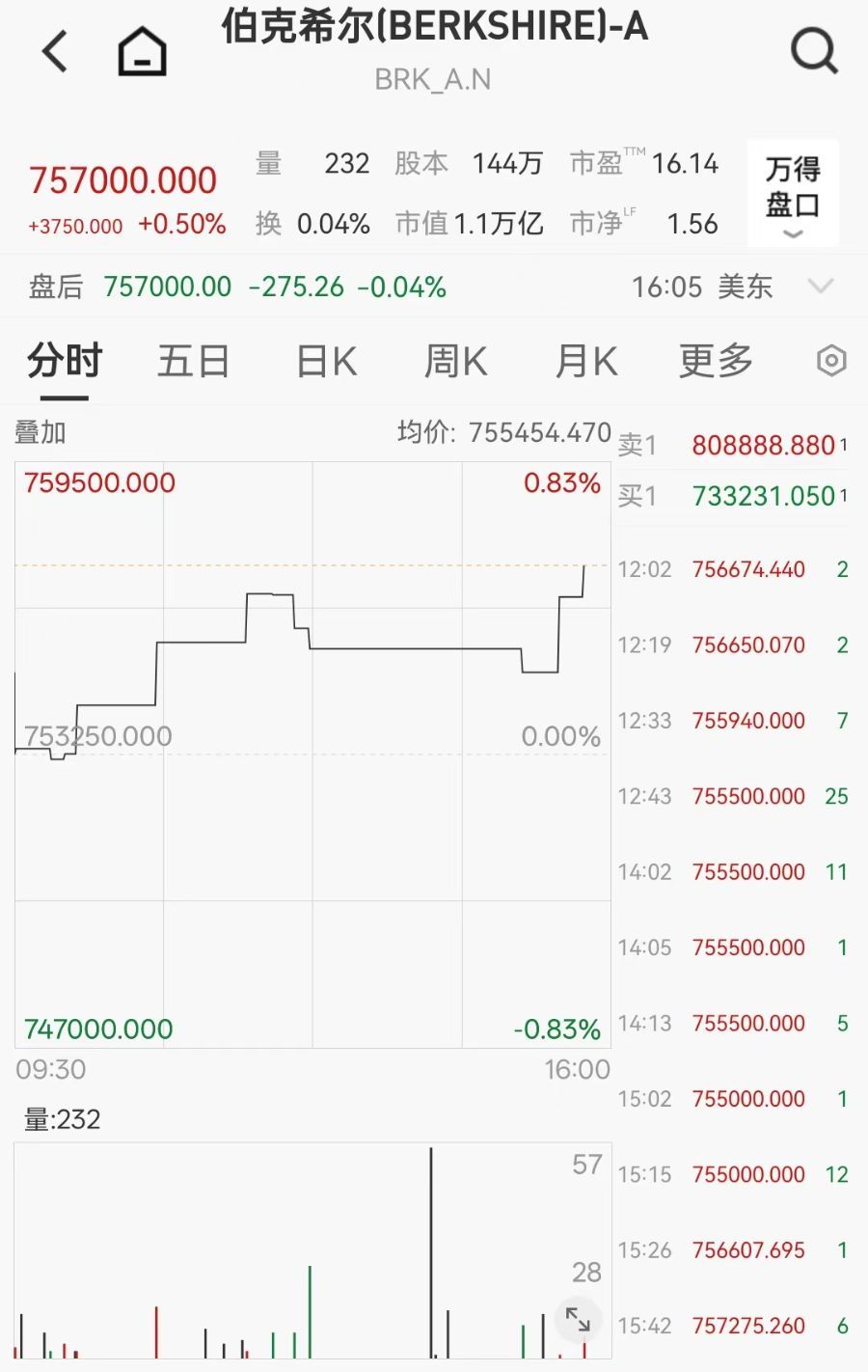
Task: Tap 叠加 to overlay a comparison
Action: pyautogui.click(x=41, y=432)
